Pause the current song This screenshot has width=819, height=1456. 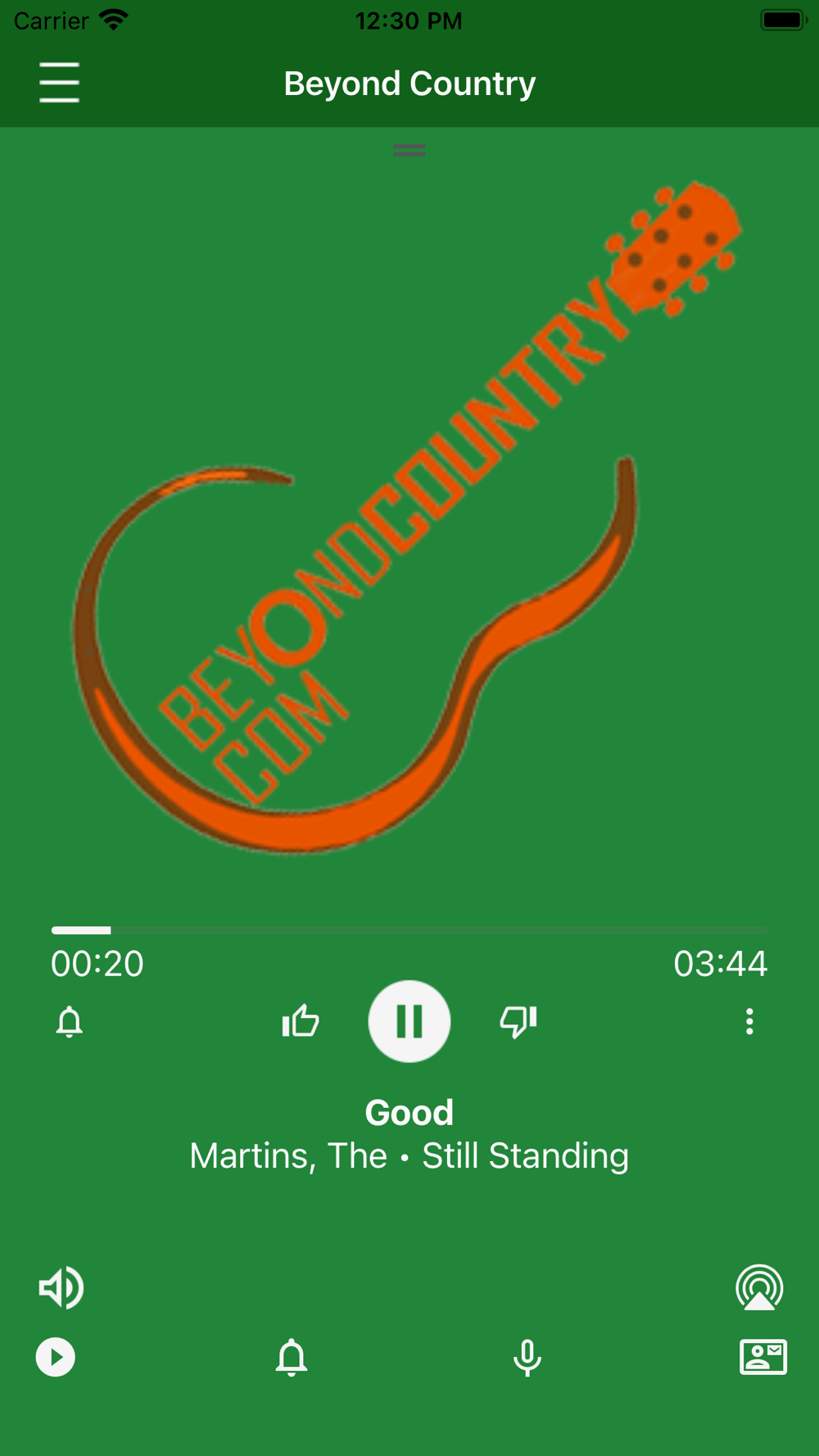409,1021
